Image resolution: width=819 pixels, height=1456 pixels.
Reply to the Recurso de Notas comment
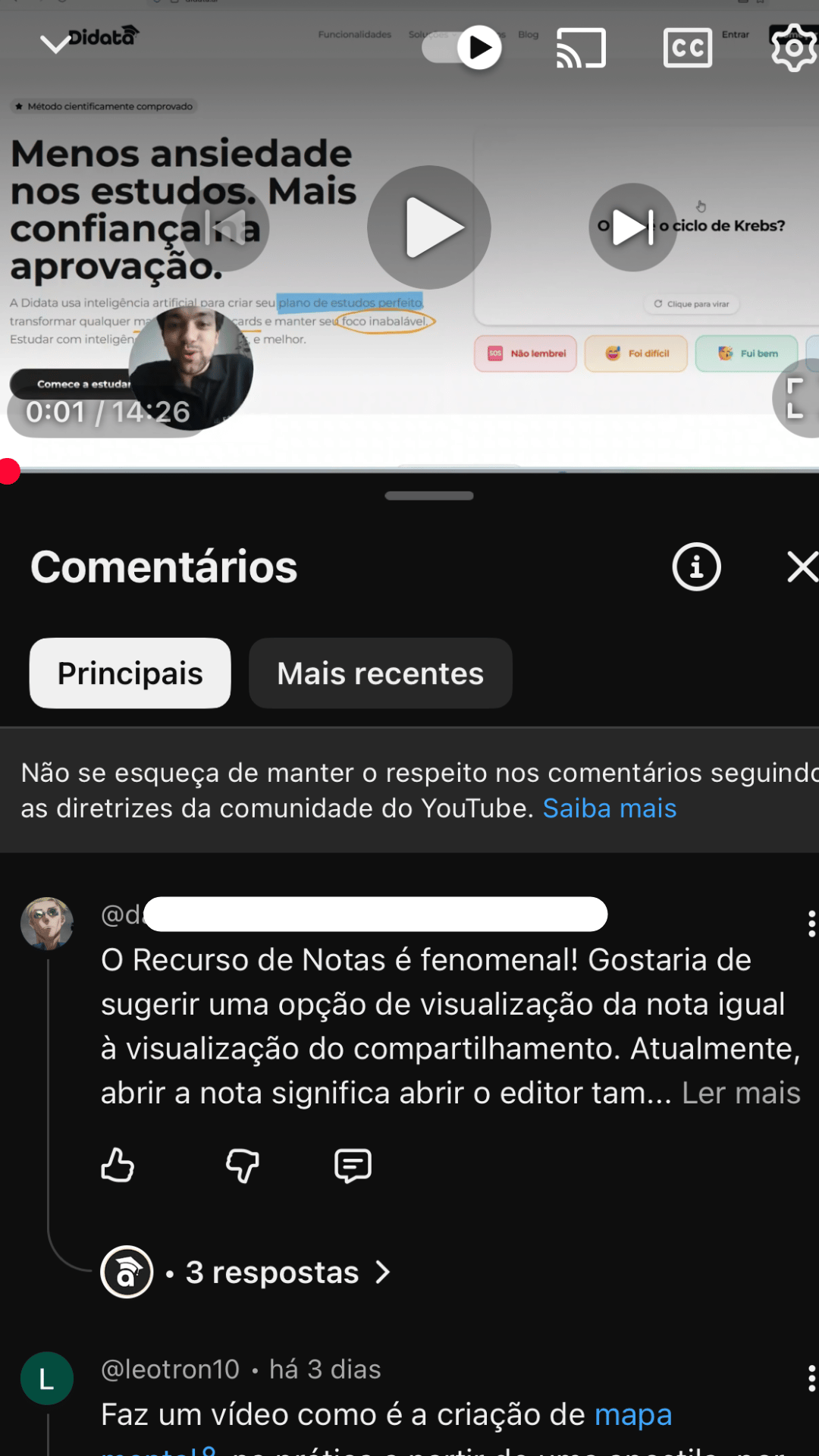pyautogui.click(x=353, y=1166)
